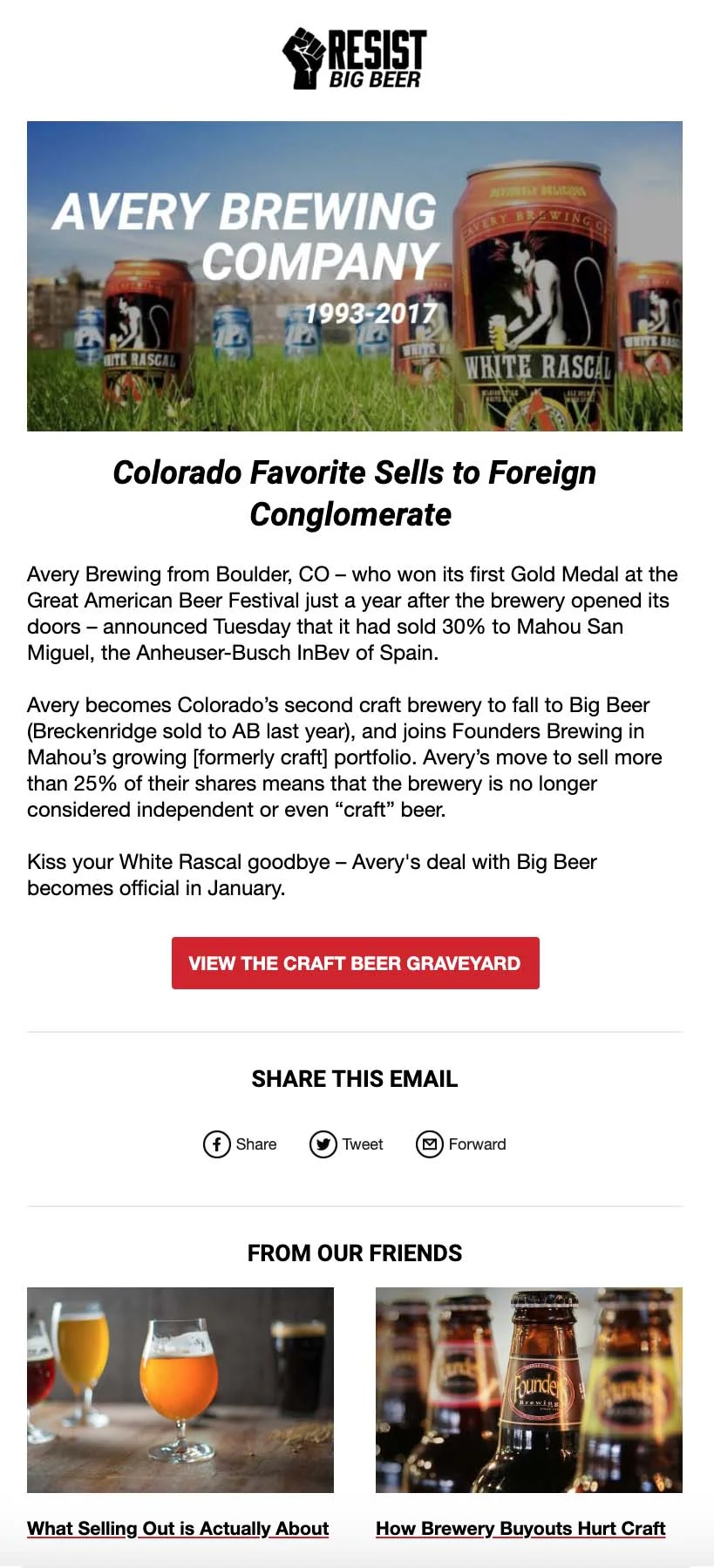Tap View the Craft Beer Graveyard button
Image resolution: width=714 pixels, height=1568 pixels.
(355, 963)
